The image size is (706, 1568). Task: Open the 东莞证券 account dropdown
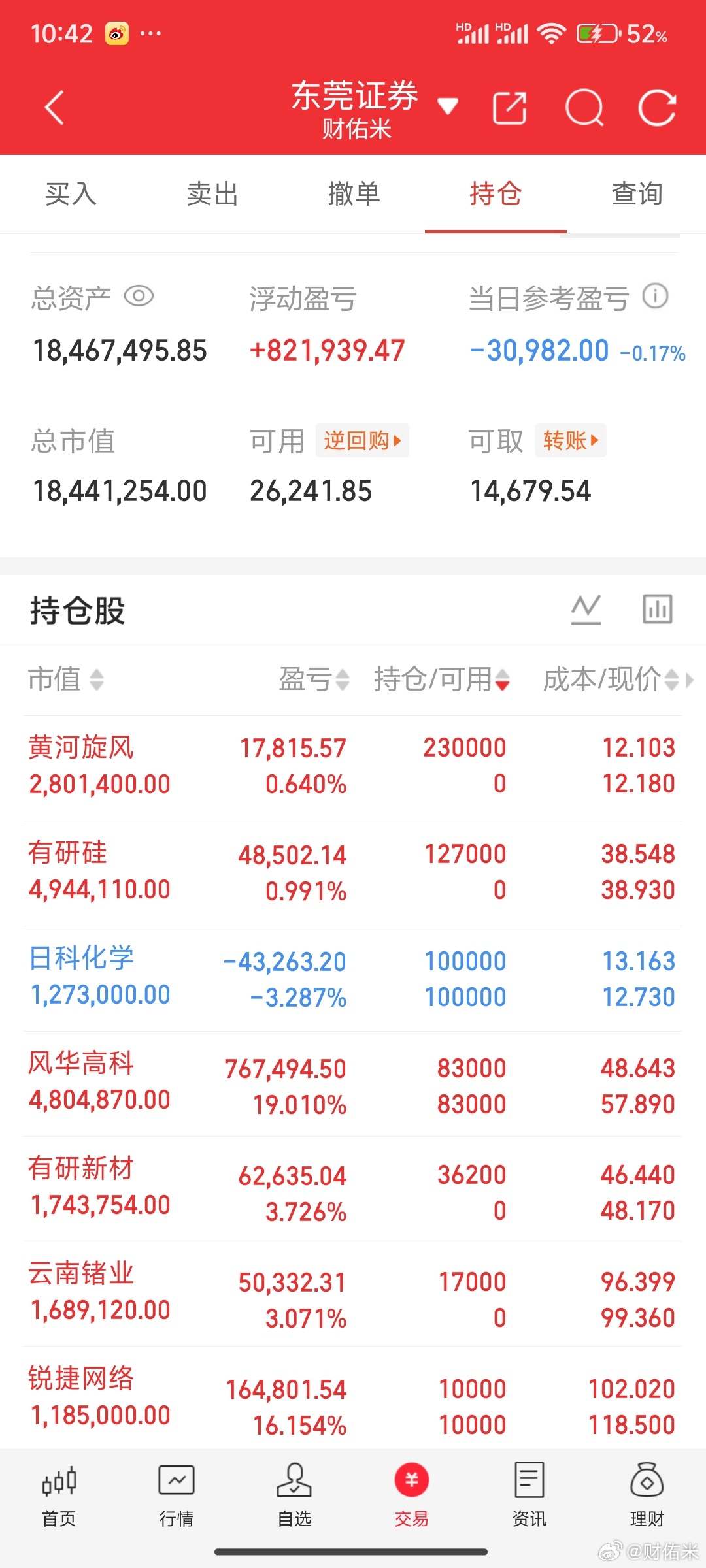tap(448, 106)
